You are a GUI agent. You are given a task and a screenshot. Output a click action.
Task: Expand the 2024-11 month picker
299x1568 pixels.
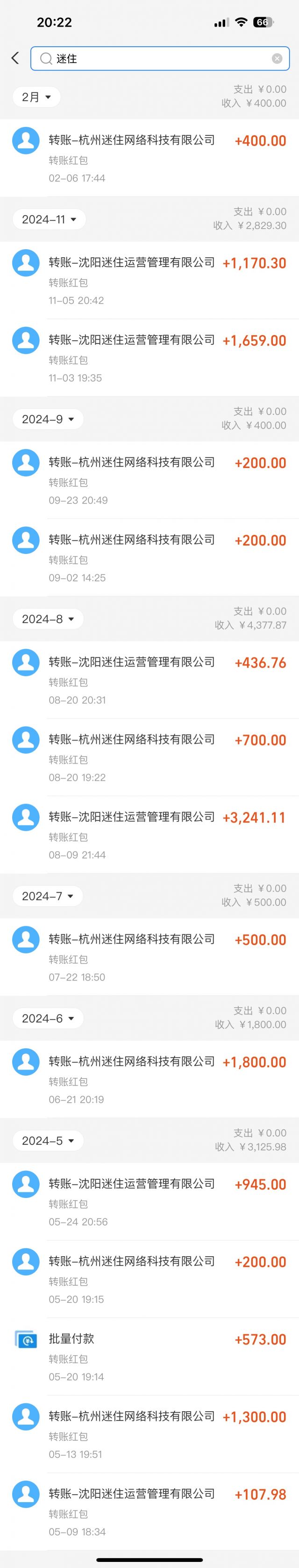click(x=49, y=219)
